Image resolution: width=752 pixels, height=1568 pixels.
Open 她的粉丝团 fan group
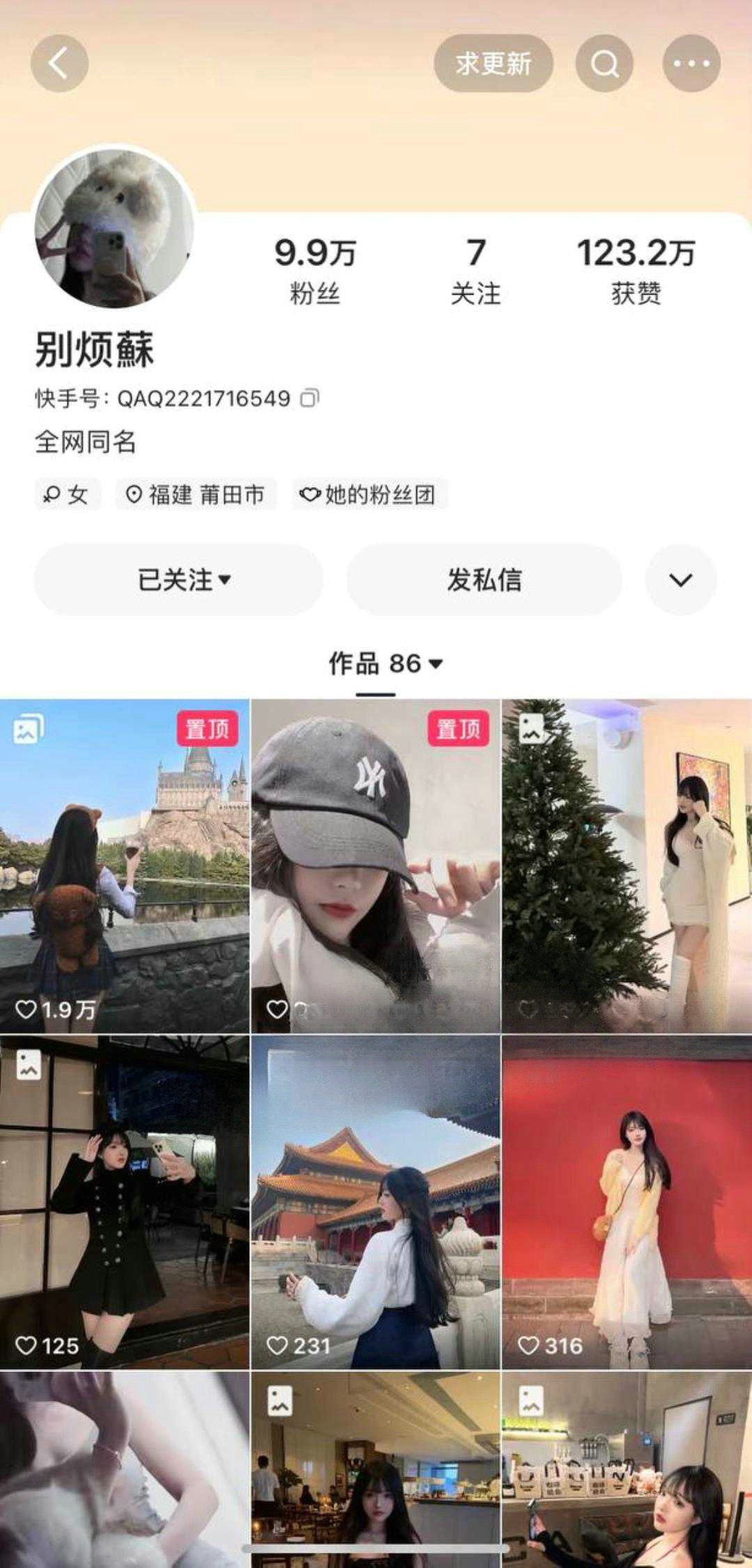(x=369, y=495)
